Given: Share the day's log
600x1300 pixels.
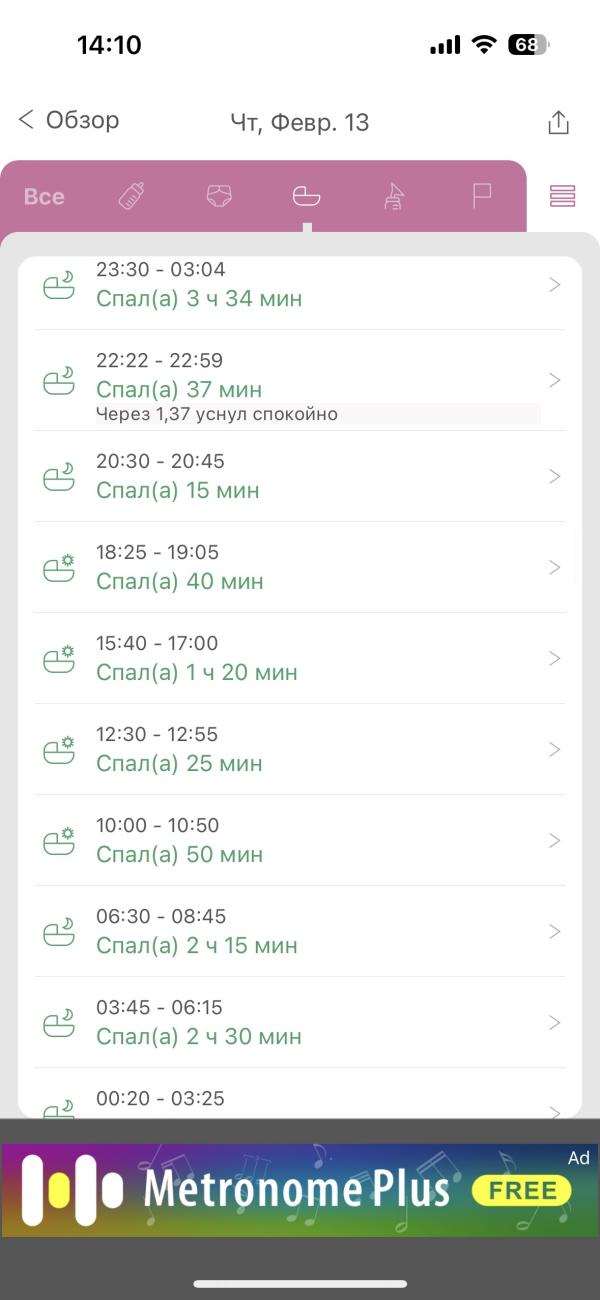Looking at the screenshot, I should click(558, 123).
